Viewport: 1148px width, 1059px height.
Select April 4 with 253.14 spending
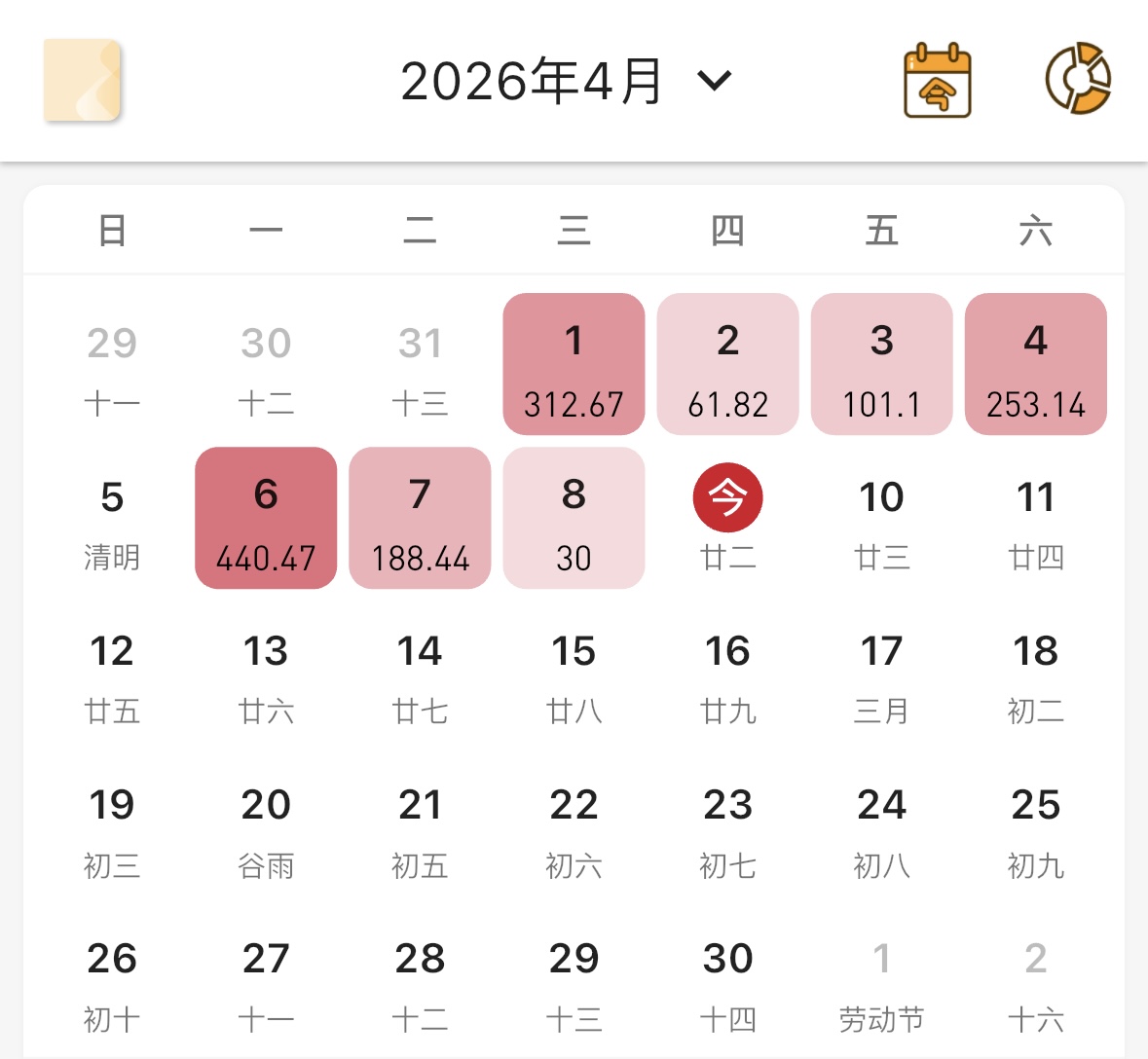click(1035, 364)
